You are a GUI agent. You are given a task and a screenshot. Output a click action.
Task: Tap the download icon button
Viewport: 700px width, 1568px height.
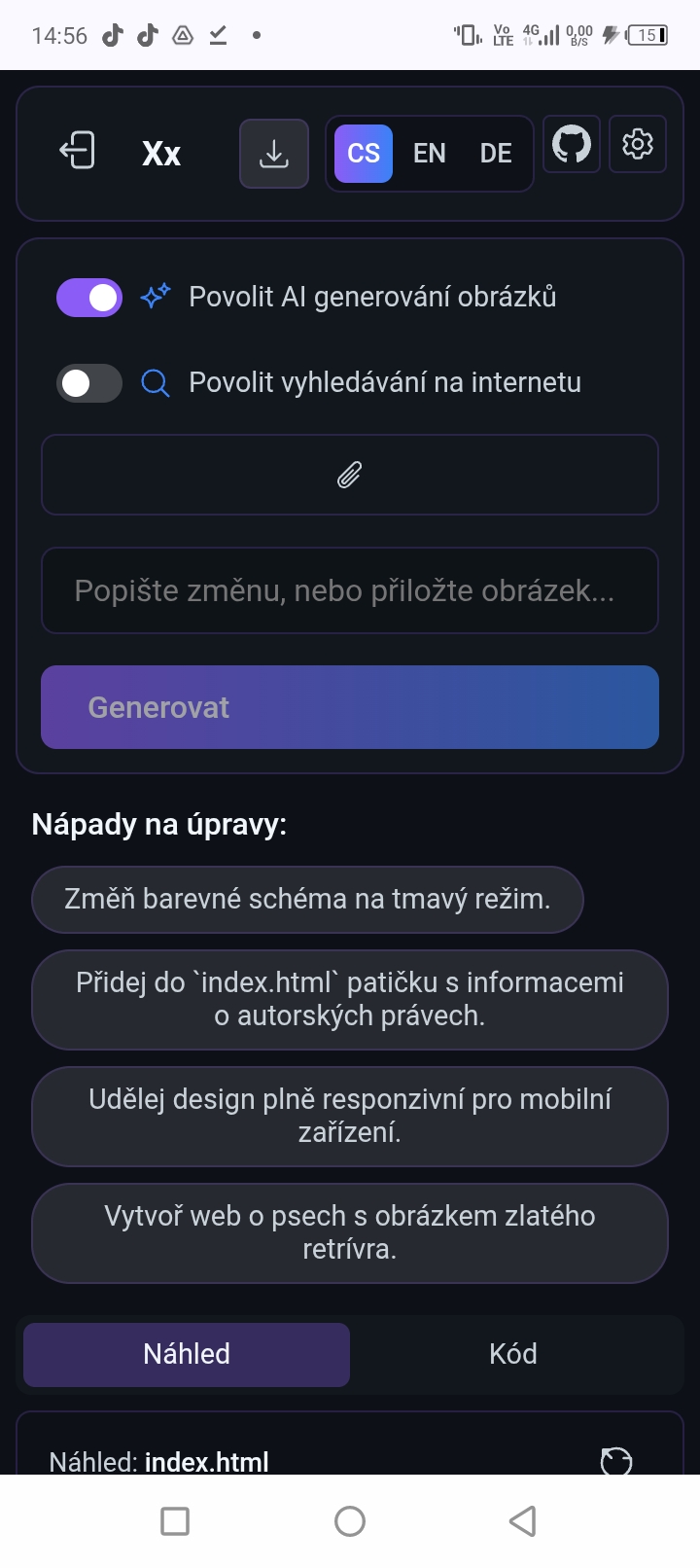274,154
